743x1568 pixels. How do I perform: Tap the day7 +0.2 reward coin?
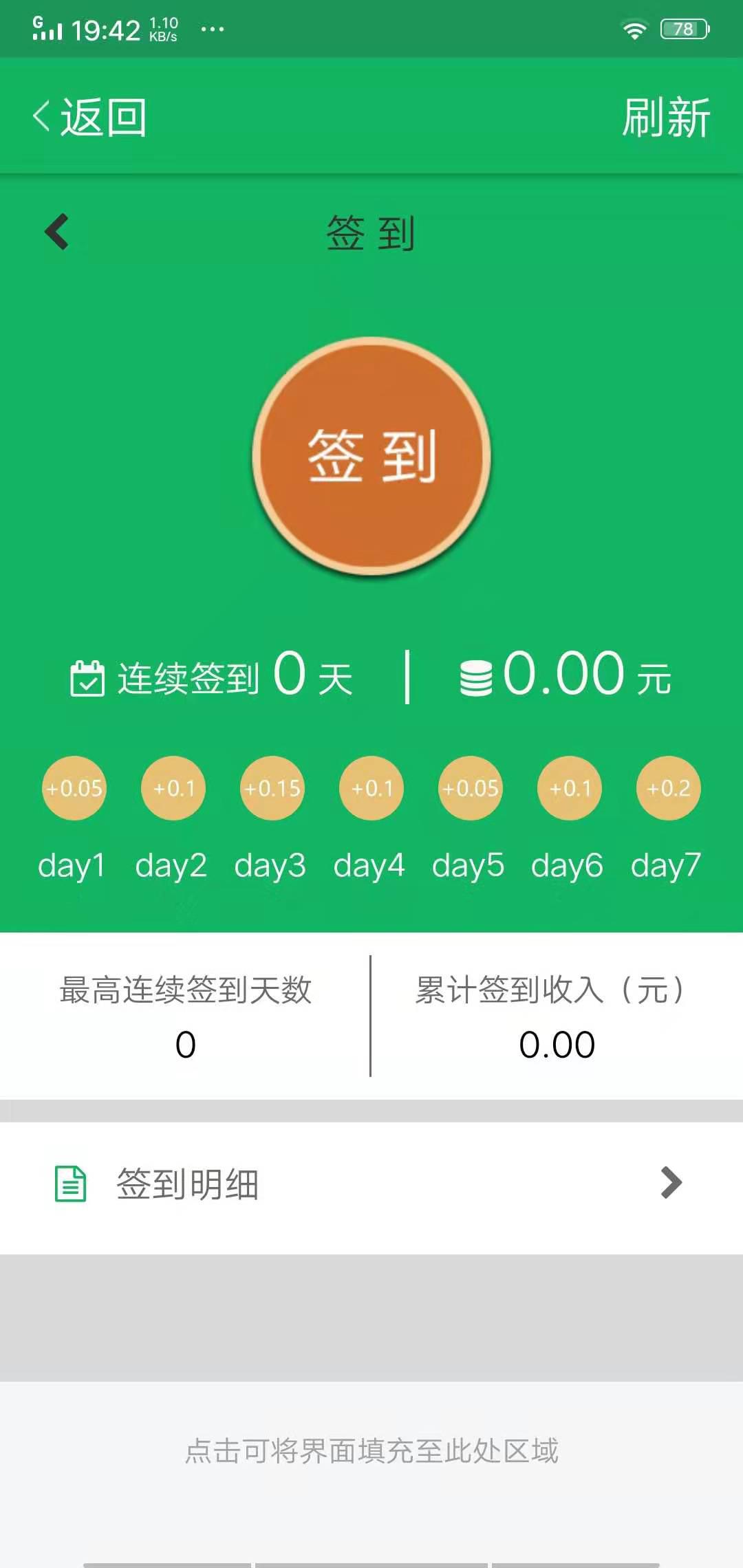[668, 789]
